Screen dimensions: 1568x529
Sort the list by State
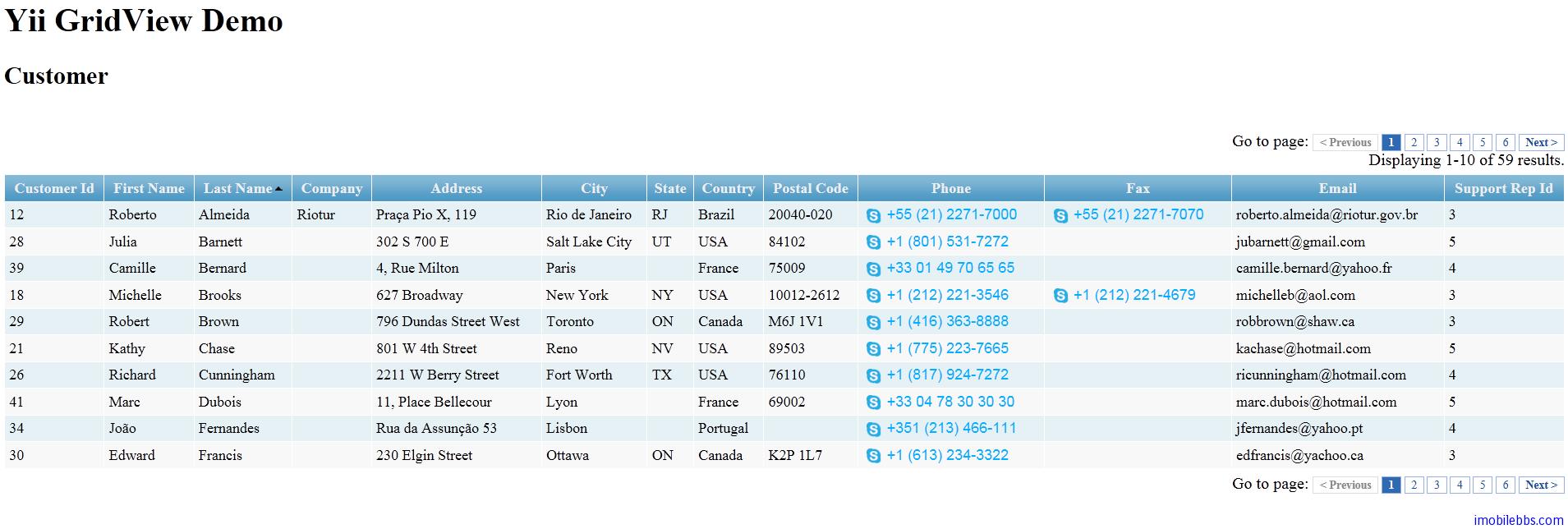pos(669,189)
